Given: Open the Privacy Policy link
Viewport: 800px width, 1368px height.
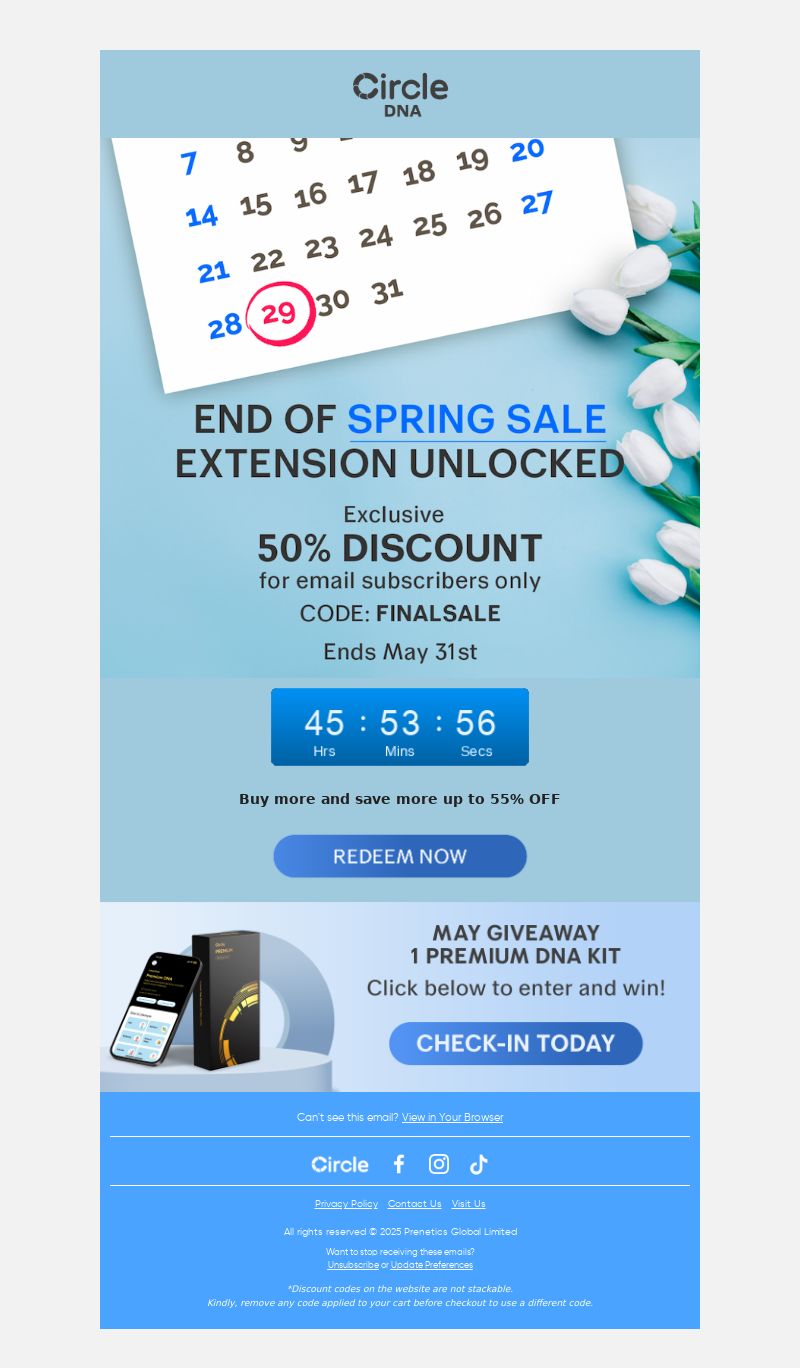Looking at the screenshot, I should (x=346, y=1204).
